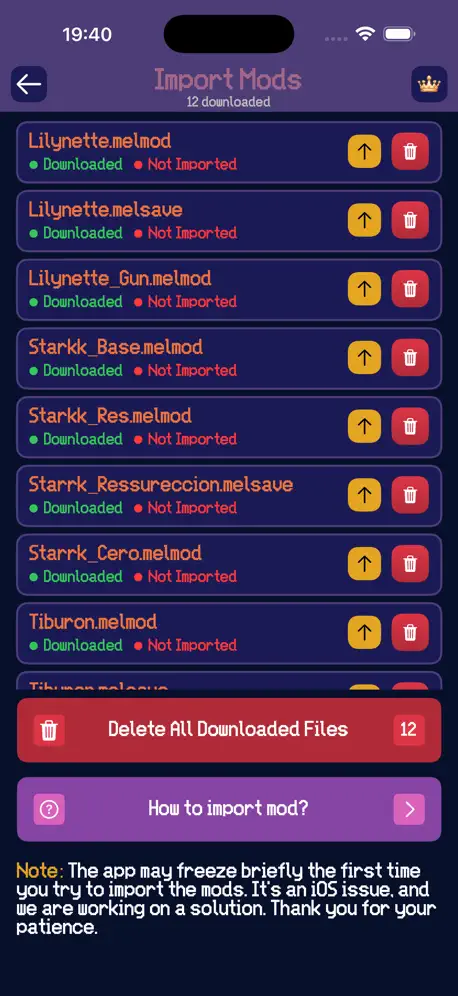Tap Delete All Downloaded Files

pos(229,730)
